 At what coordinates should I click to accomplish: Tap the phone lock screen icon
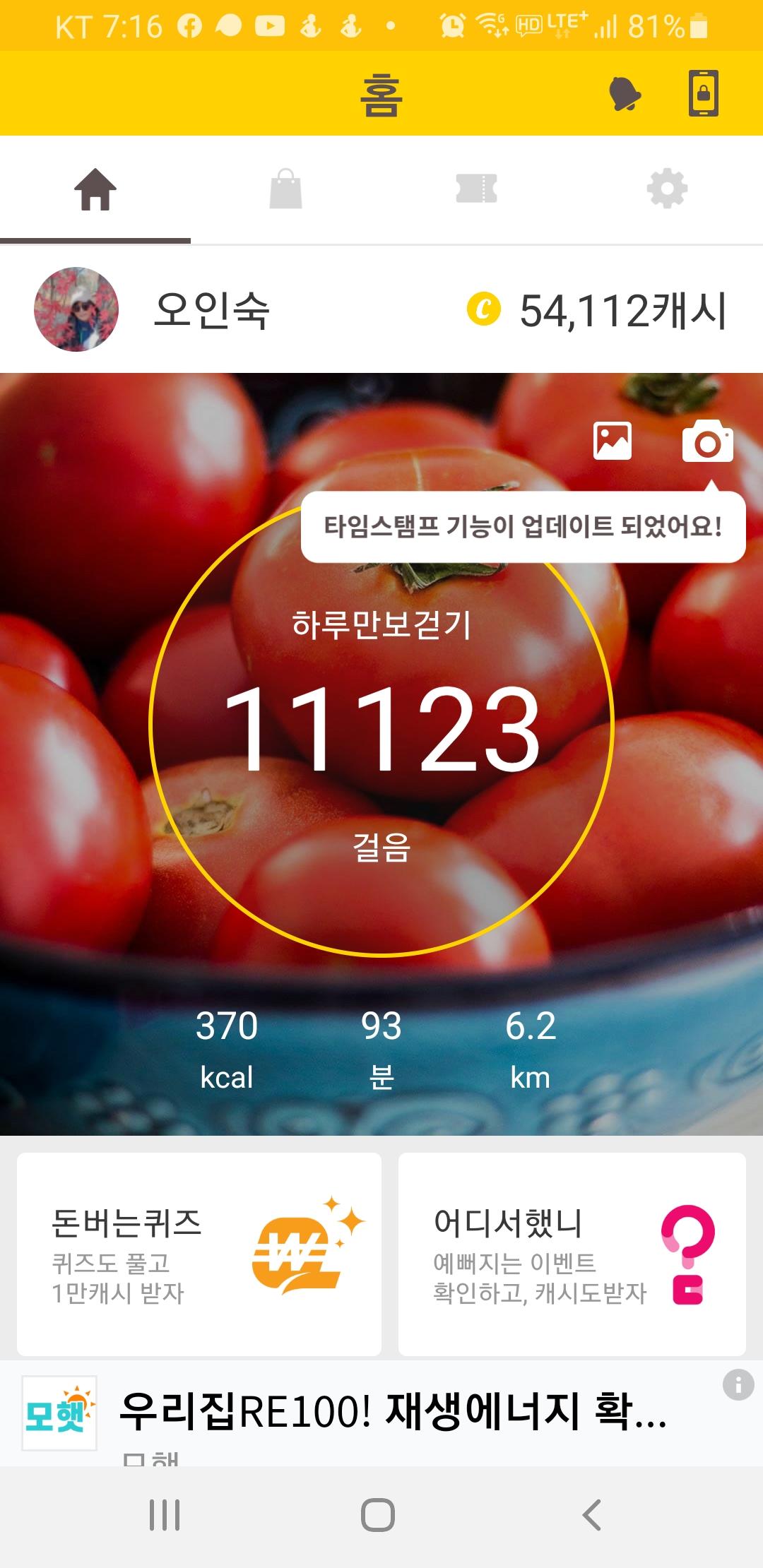704,93
